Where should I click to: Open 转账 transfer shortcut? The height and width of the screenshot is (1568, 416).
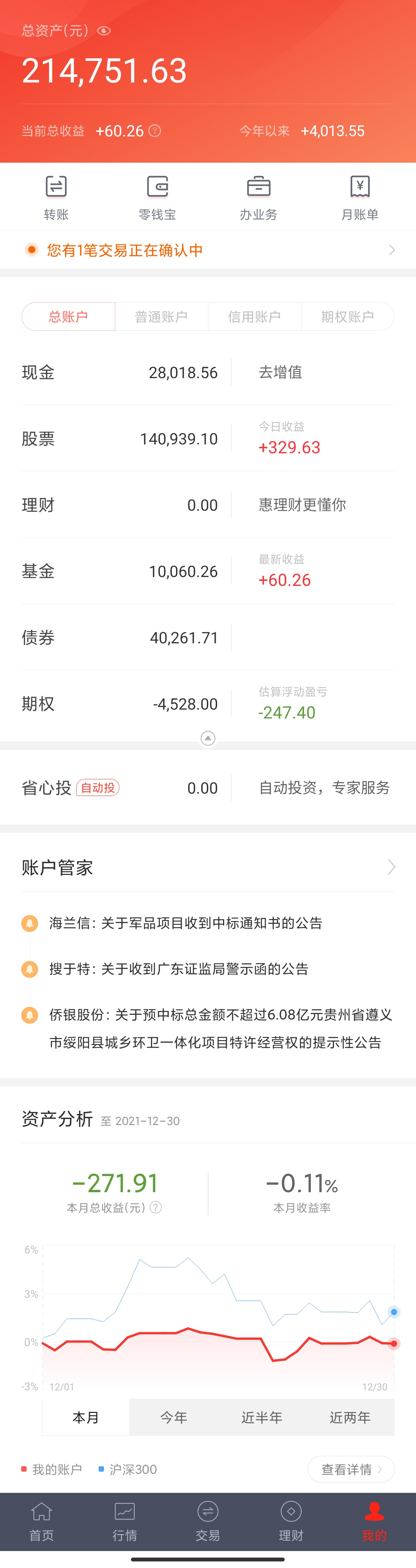click(56, 197)
